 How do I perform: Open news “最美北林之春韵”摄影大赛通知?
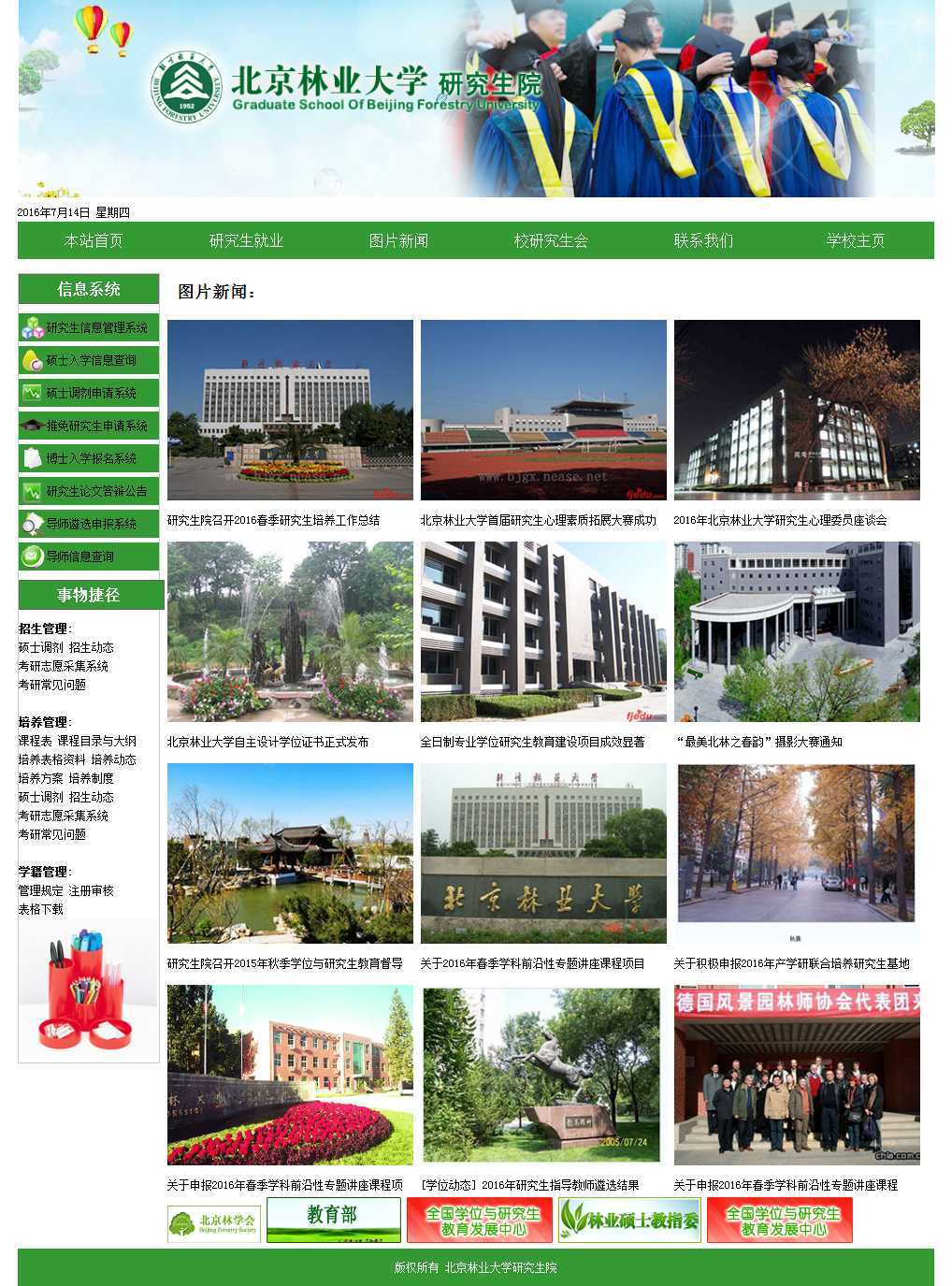click(757, 742)
